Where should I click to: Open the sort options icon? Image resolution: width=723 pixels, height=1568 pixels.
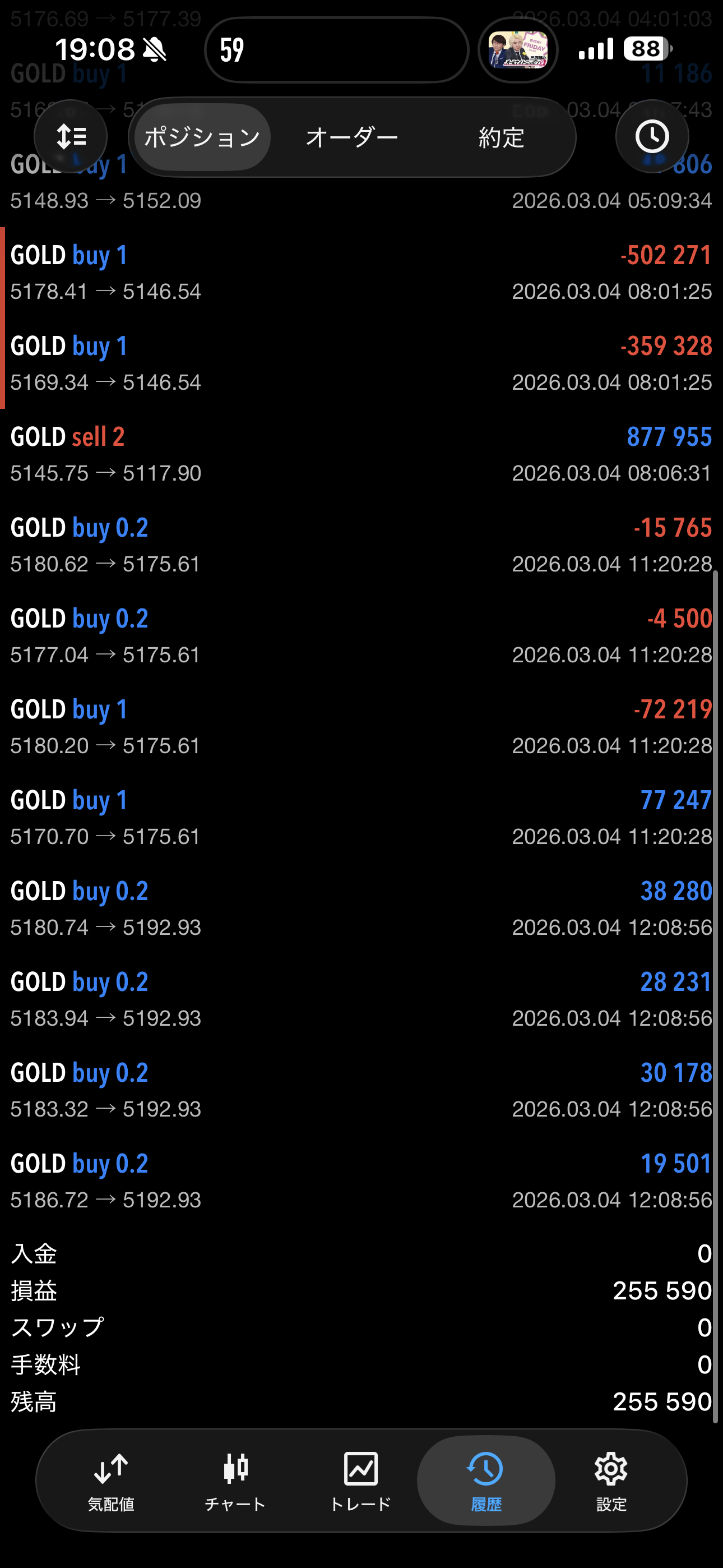pyautogui.click(x=71, y=137)
